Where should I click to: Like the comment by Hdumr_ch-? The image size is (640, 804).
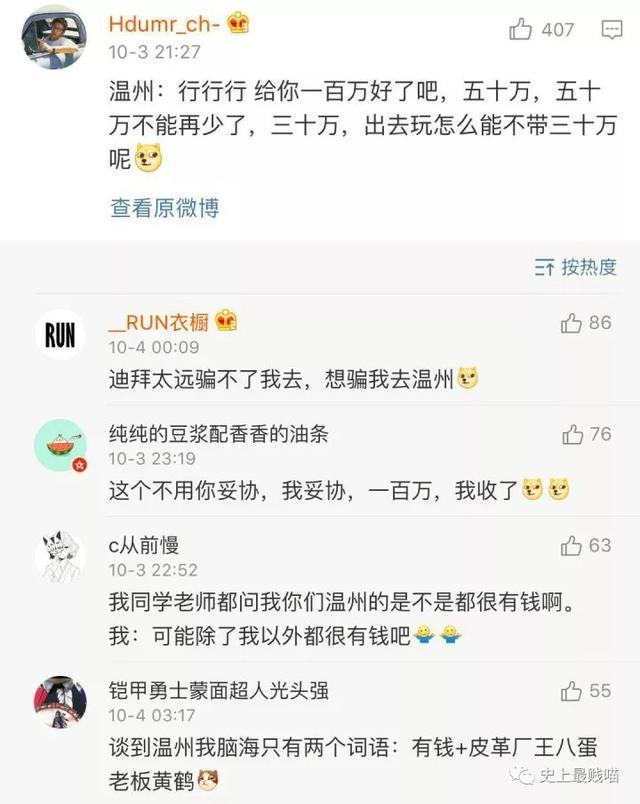pyautogui.click(x=521, y=30)
